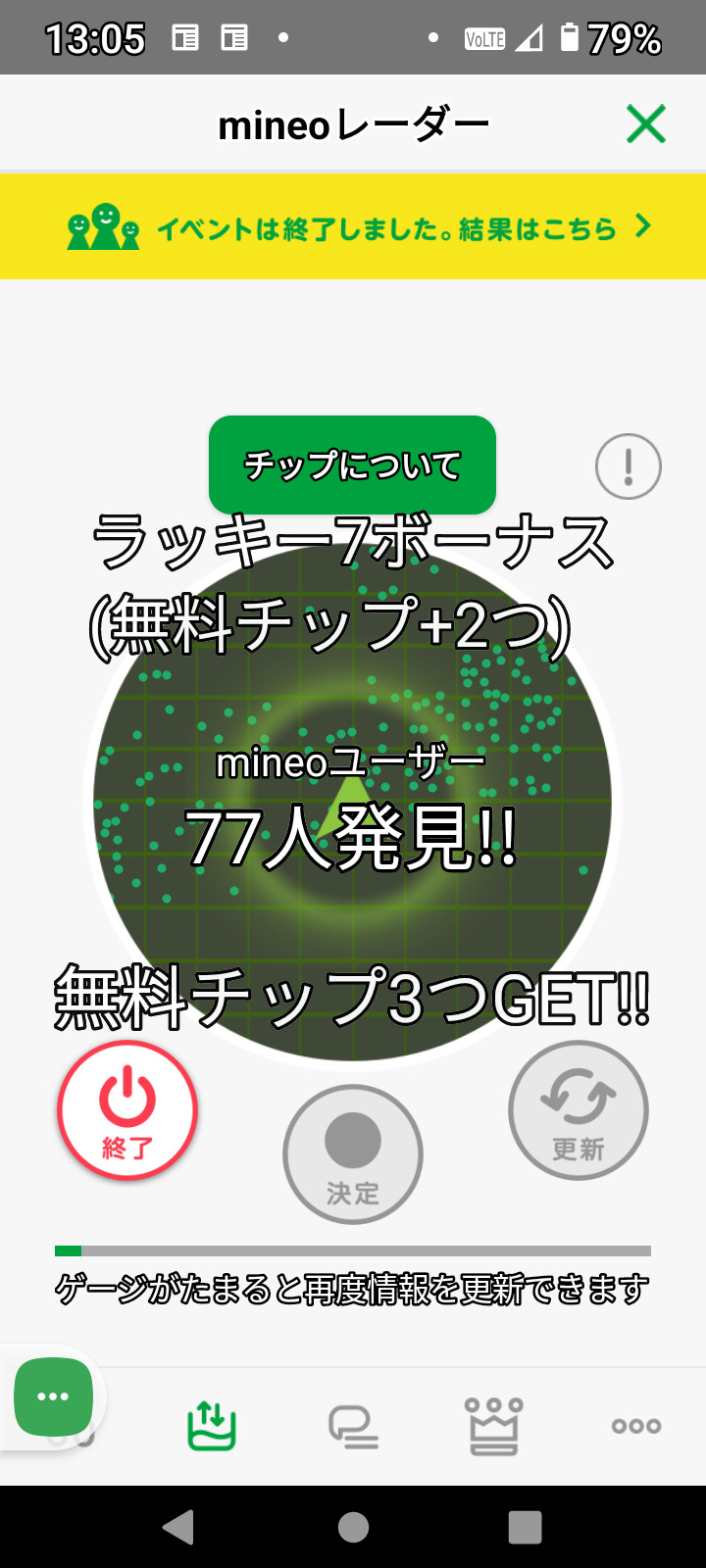Open the green chat bubble button
This screenshot has height=1568, width=706.
coord(53,1396)
